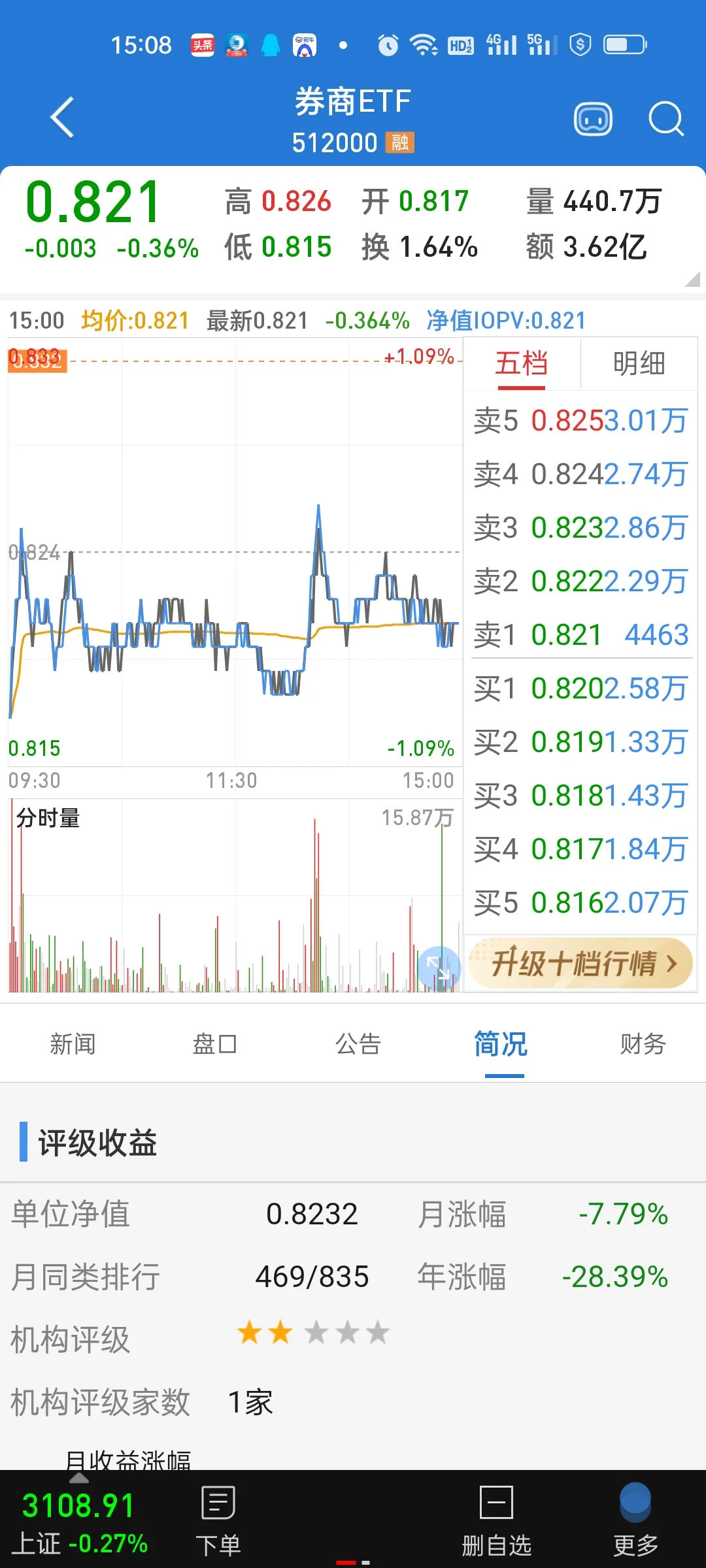Switch to the 明细 tab

point(639,363)
